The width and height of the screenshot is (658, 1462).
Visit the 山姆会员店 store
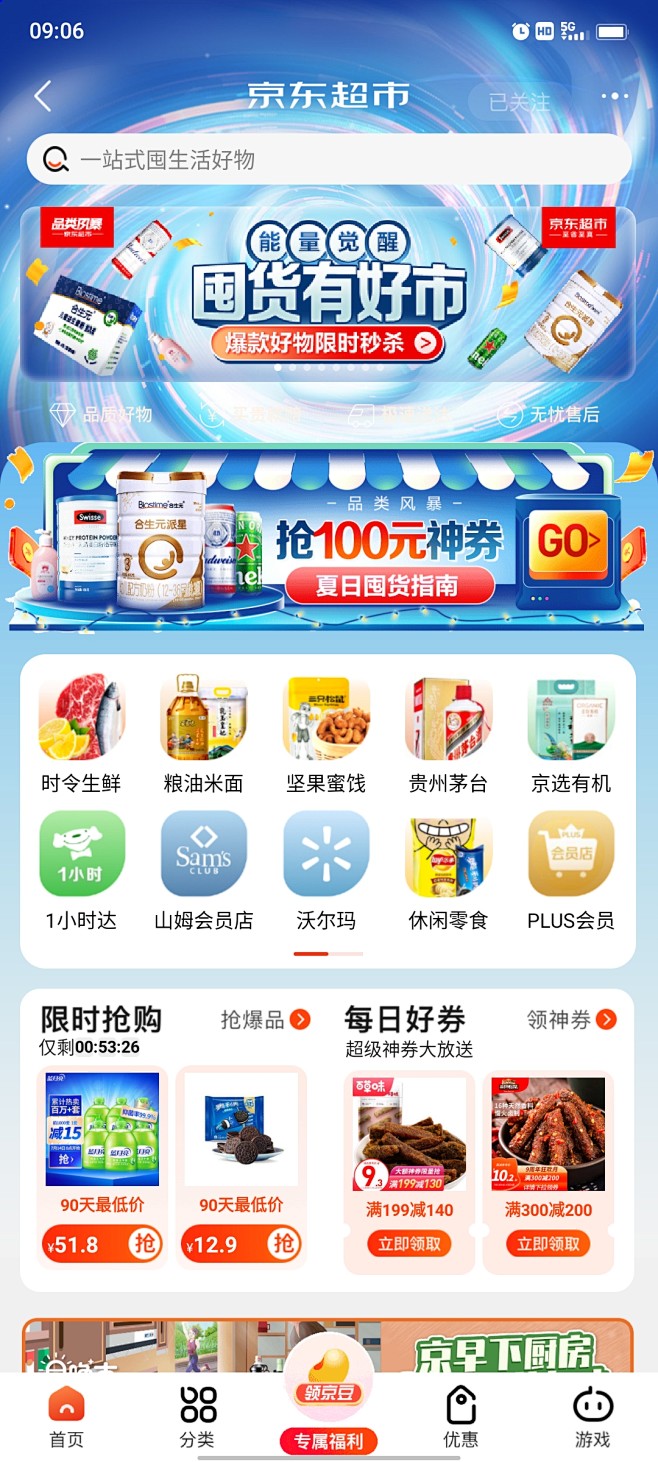point(204,871)
